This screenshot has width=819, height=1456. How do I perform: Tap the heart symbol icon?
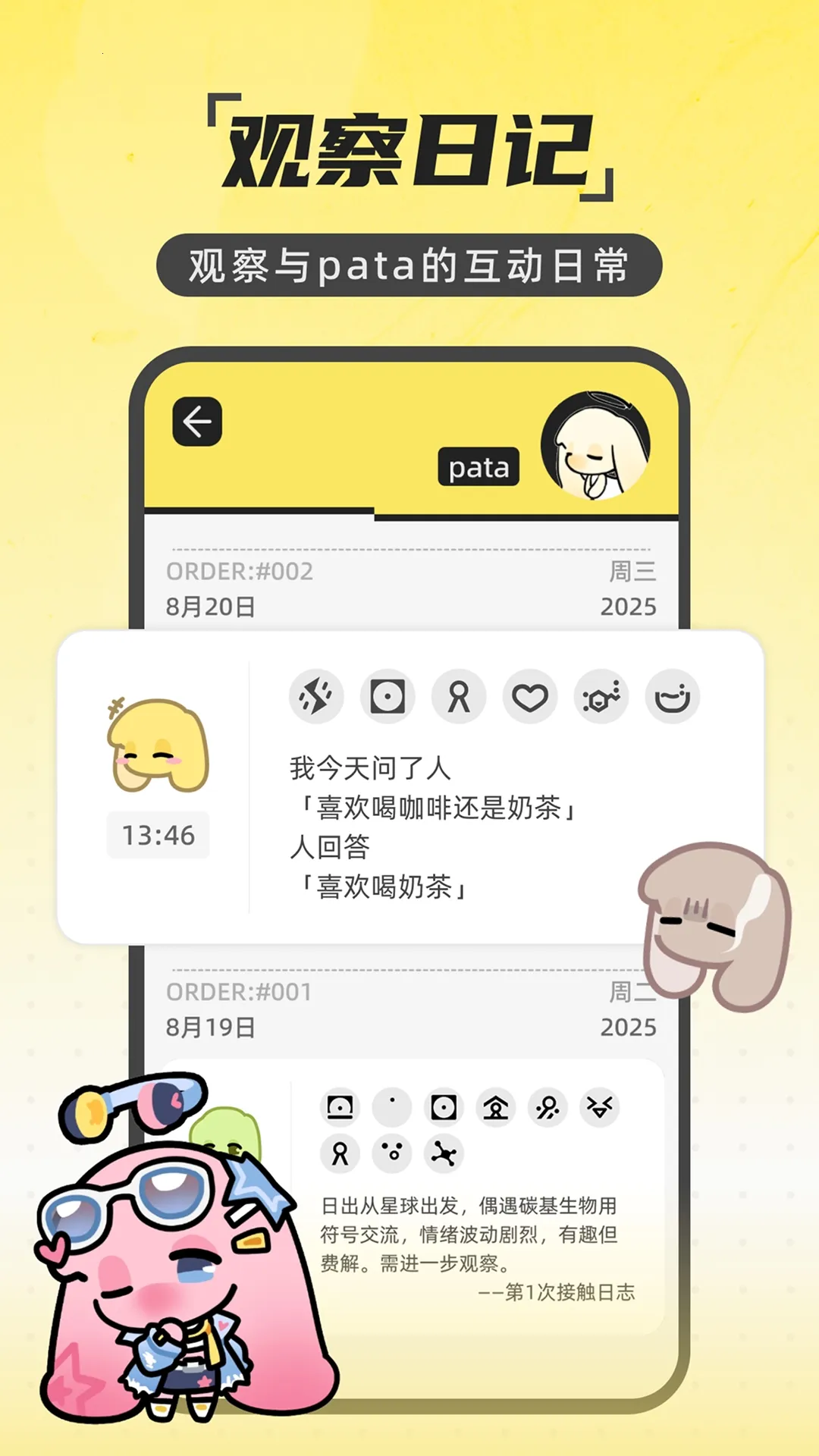[529, 697]
